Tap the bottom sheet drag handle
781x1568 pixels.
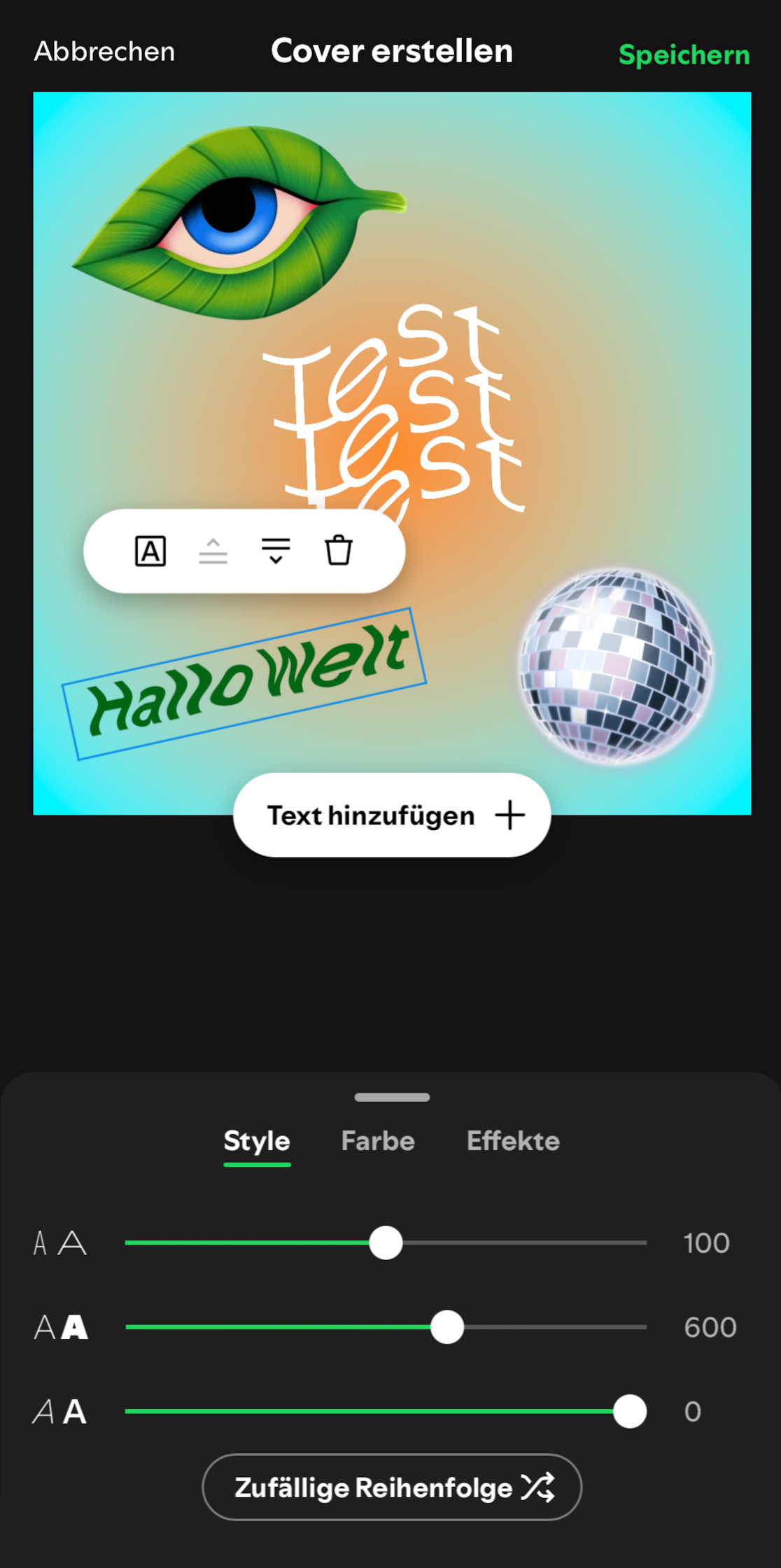point(392,1097)
